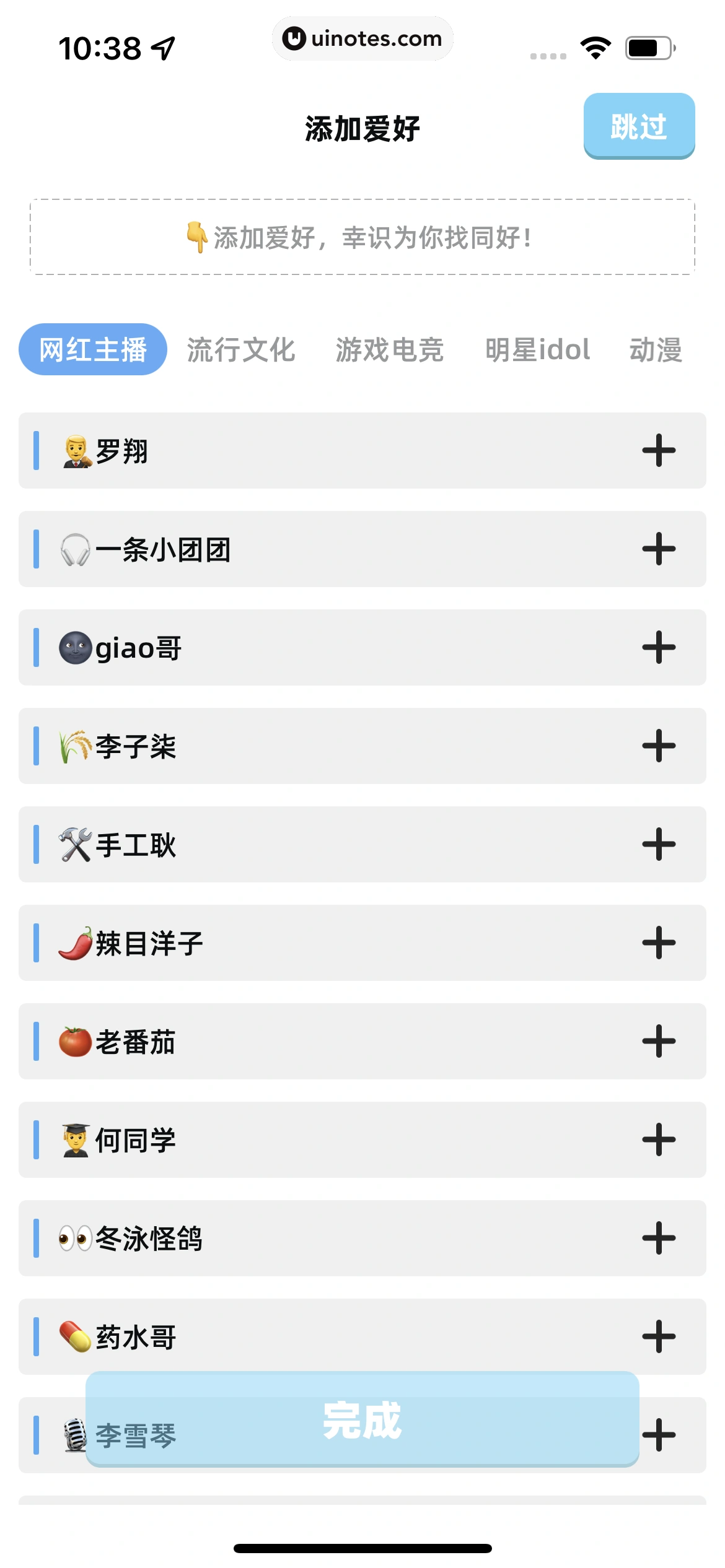Click the plus icon next to 李雪琴
This screenshot has height=1568, width=725.
click(x=659, y=1435)
